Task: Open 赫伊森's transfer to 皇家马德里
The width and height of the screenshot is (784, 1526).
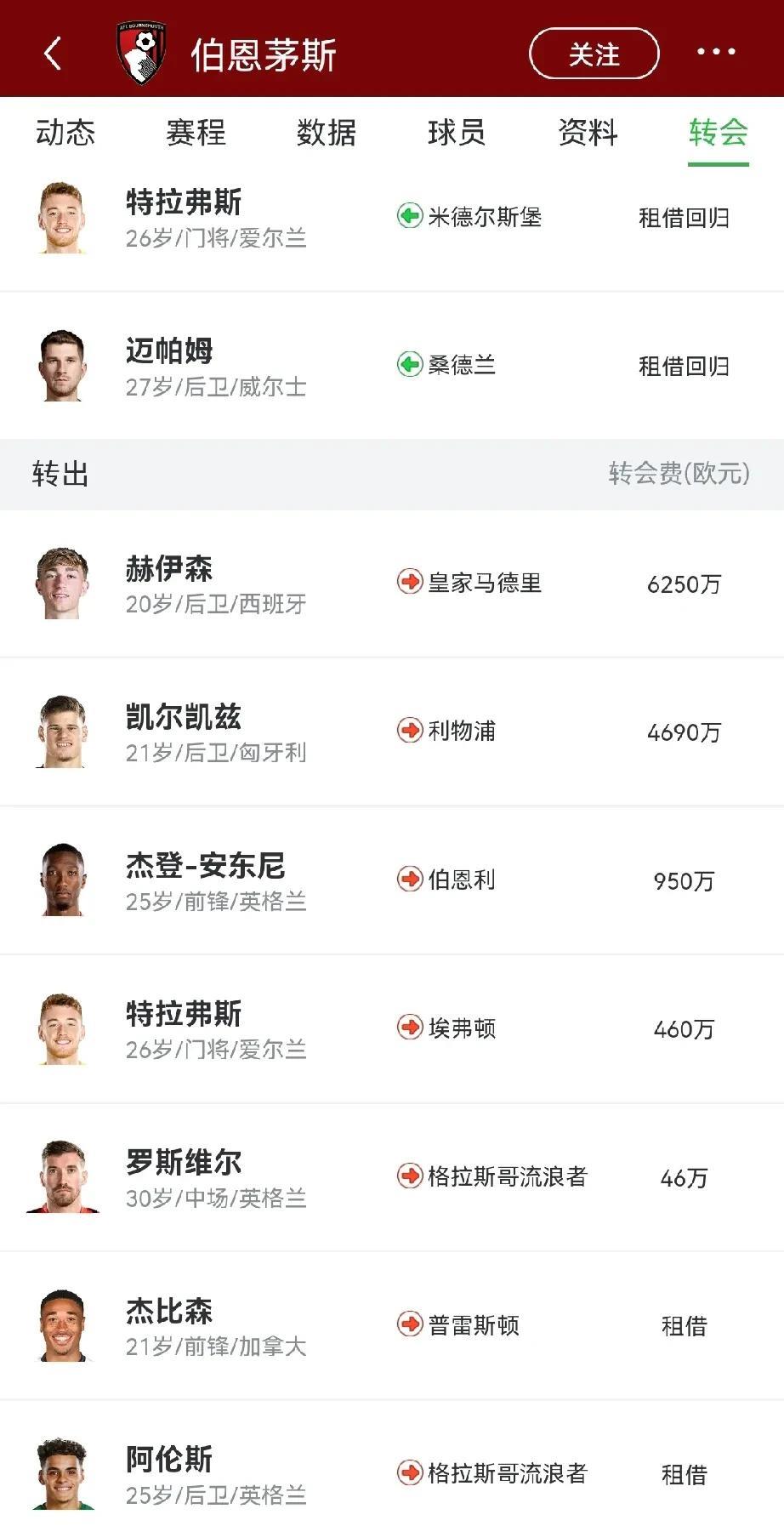Action: [391, 584]
